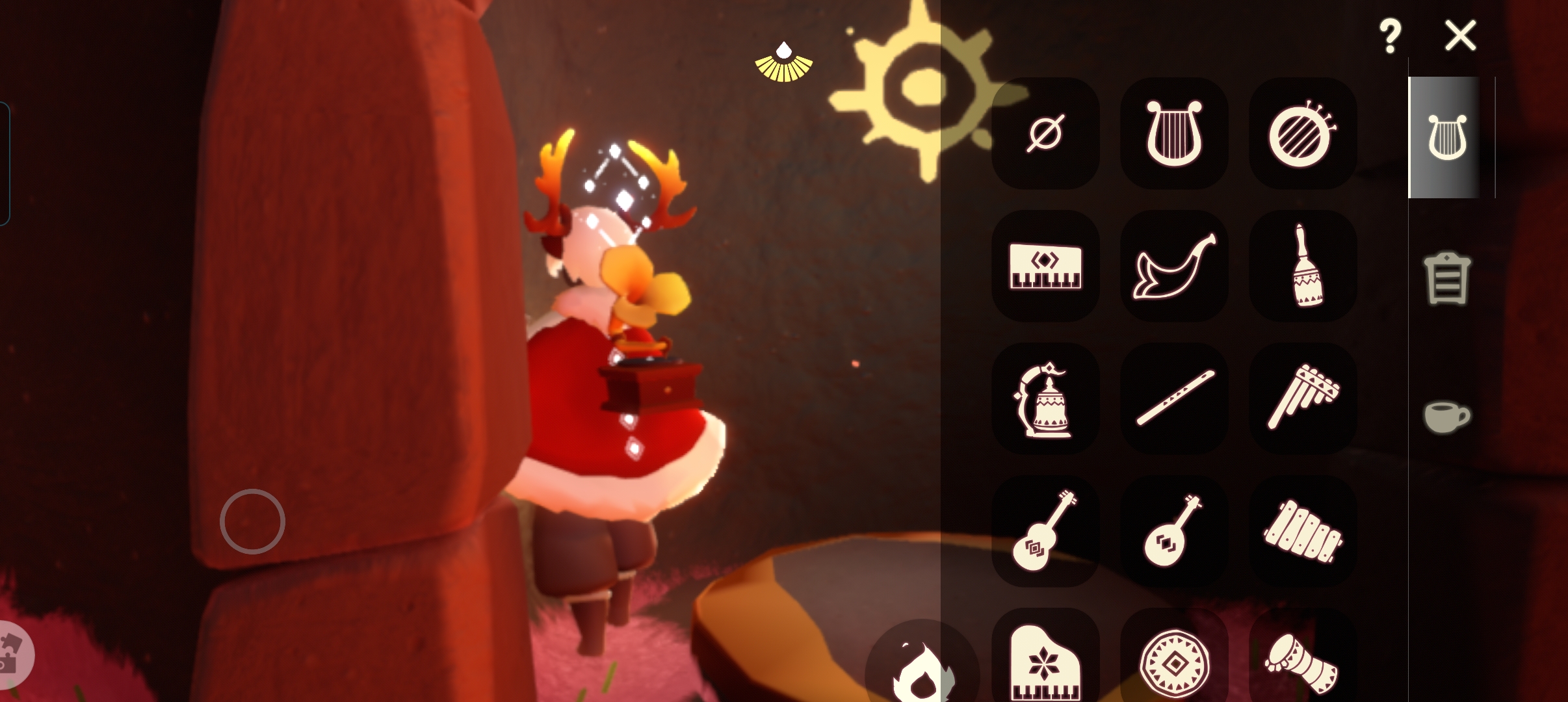Equip the flute instrument
Screen dimensions: 1568x702
click(1174, 399)
